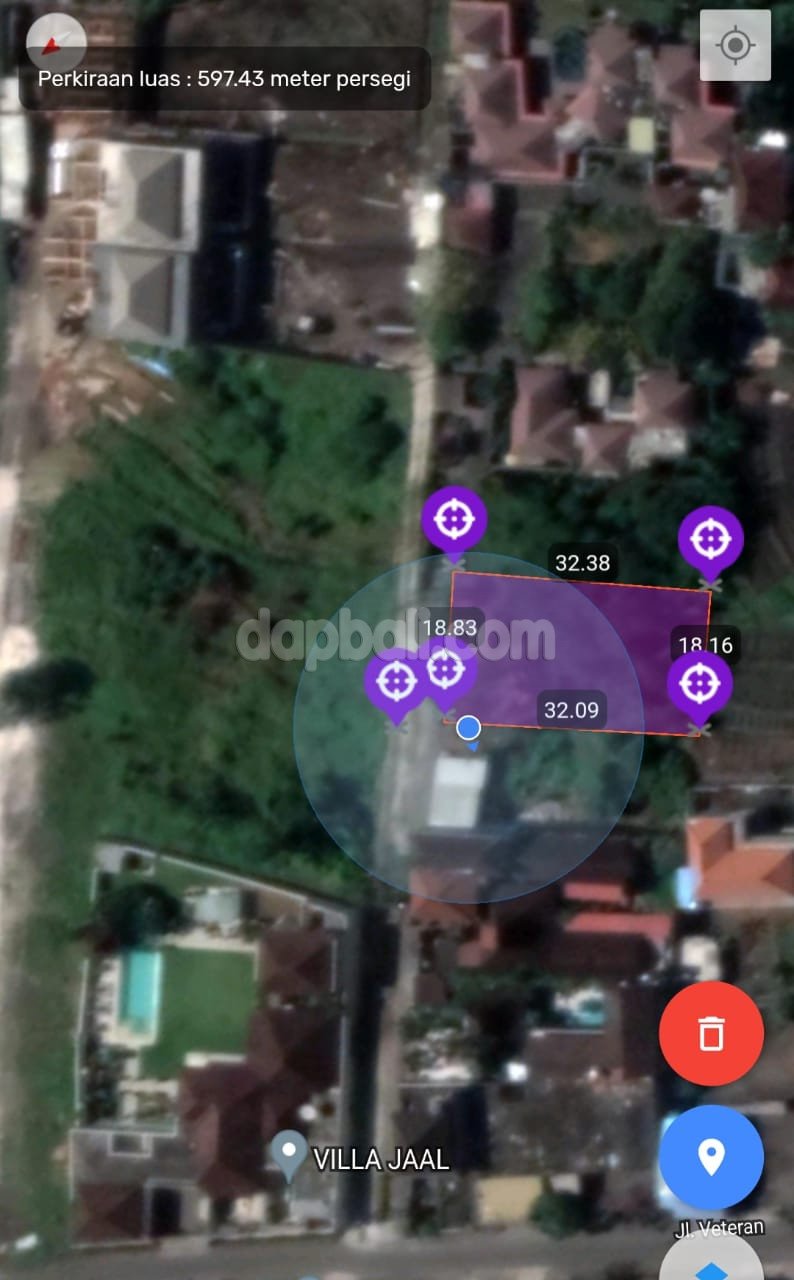
Task: Open the VILLA JAAL place pin
Action: click(x=290, y=1156)
